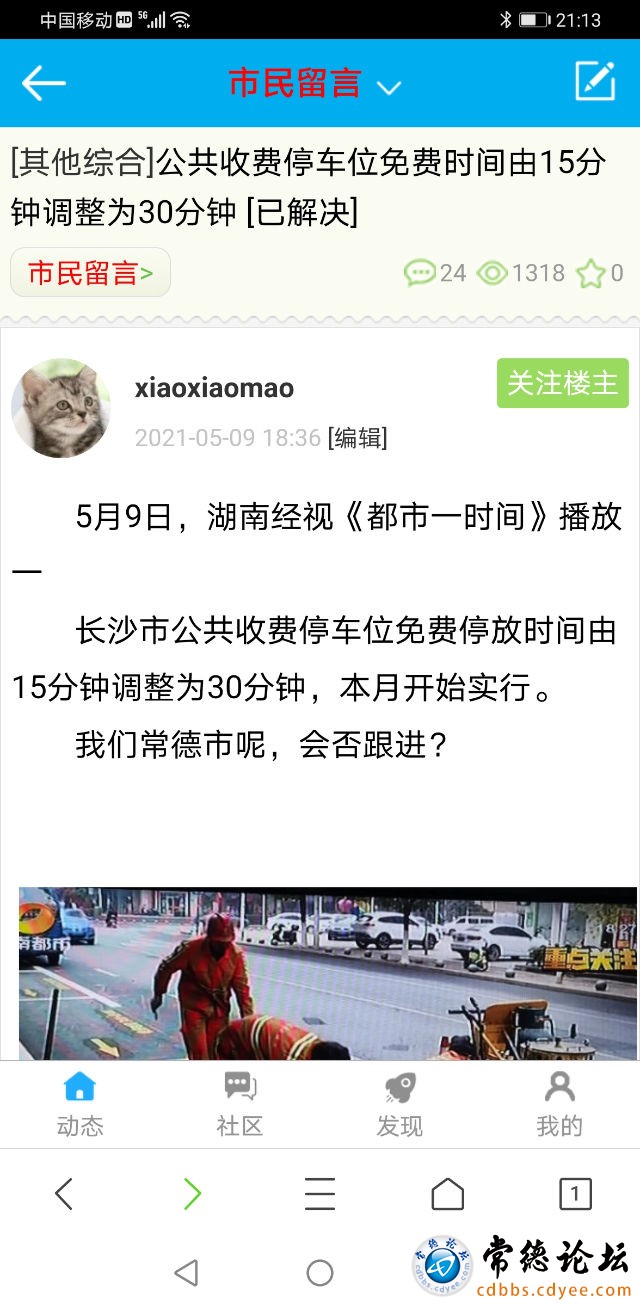Switch to the 社区 tab

240,1104
